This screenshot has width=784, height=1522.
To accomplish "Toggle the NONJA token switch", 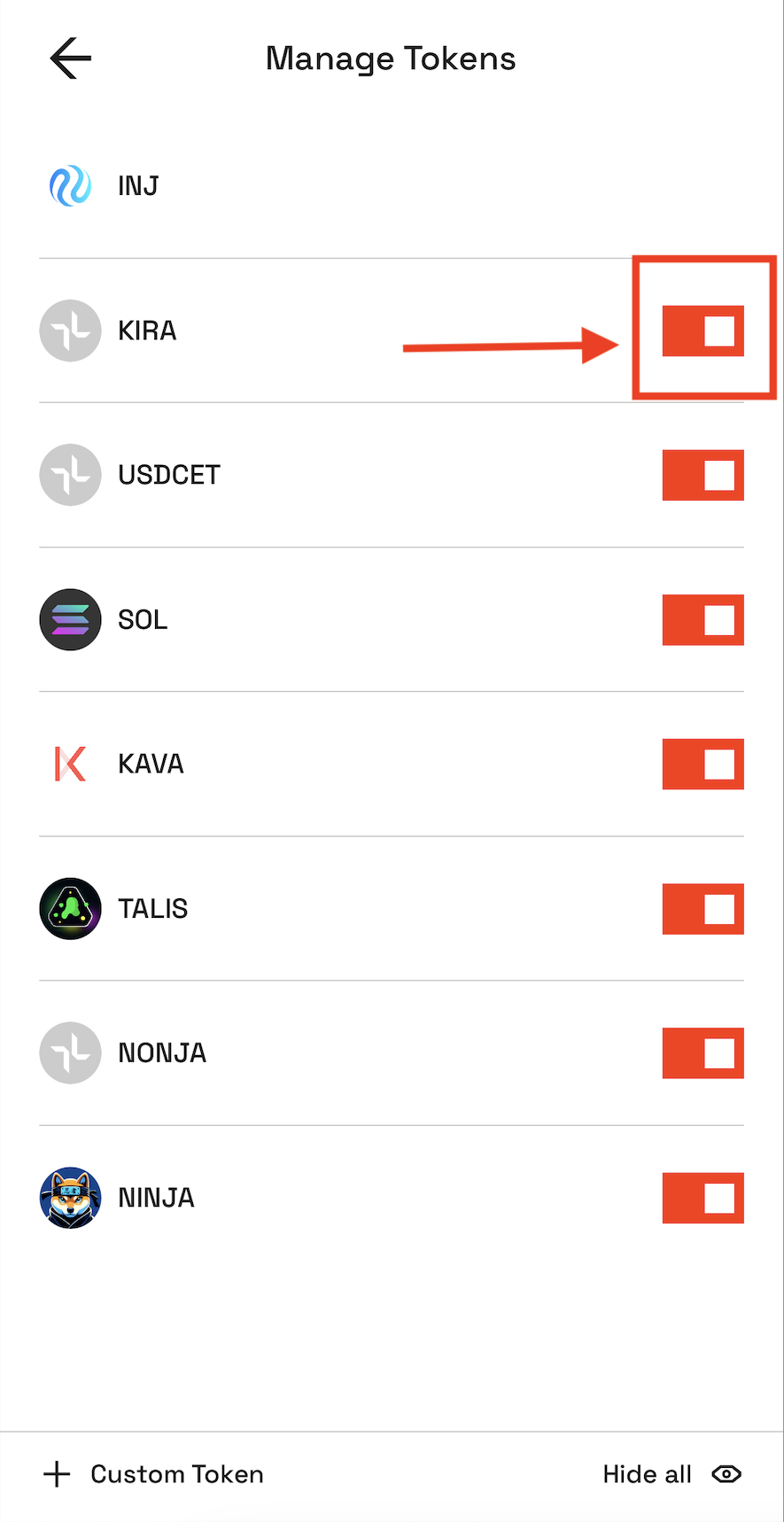I will 703,1053.
